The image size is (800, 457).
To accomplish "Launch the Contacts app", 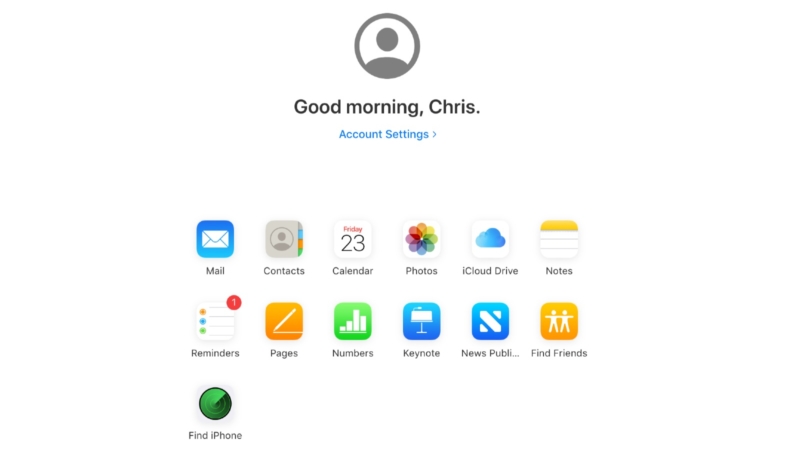I will pos(284,240).
